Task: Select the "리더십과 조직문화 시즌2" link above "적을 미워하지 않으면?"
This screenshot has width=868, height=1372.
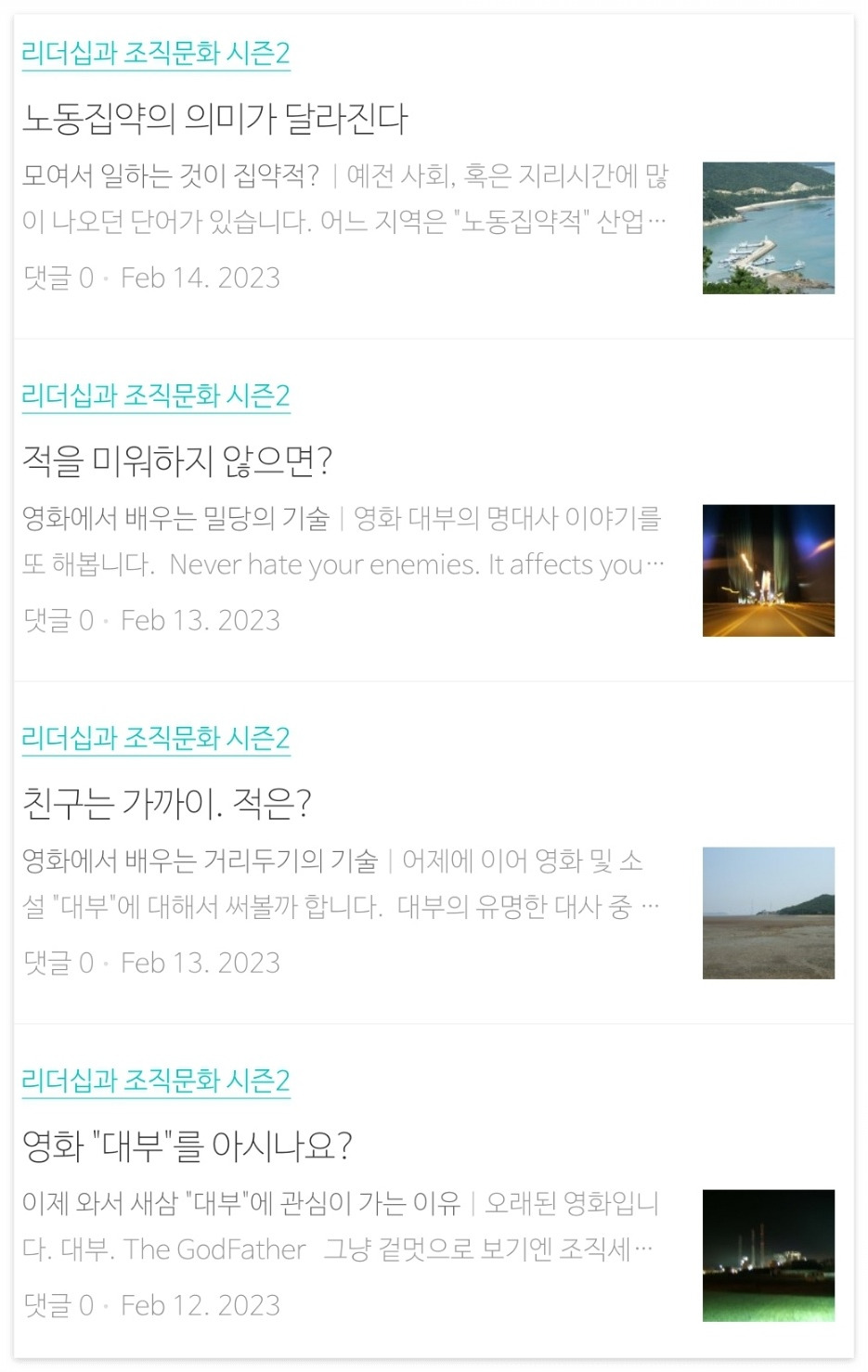Action: click(155, 395)
